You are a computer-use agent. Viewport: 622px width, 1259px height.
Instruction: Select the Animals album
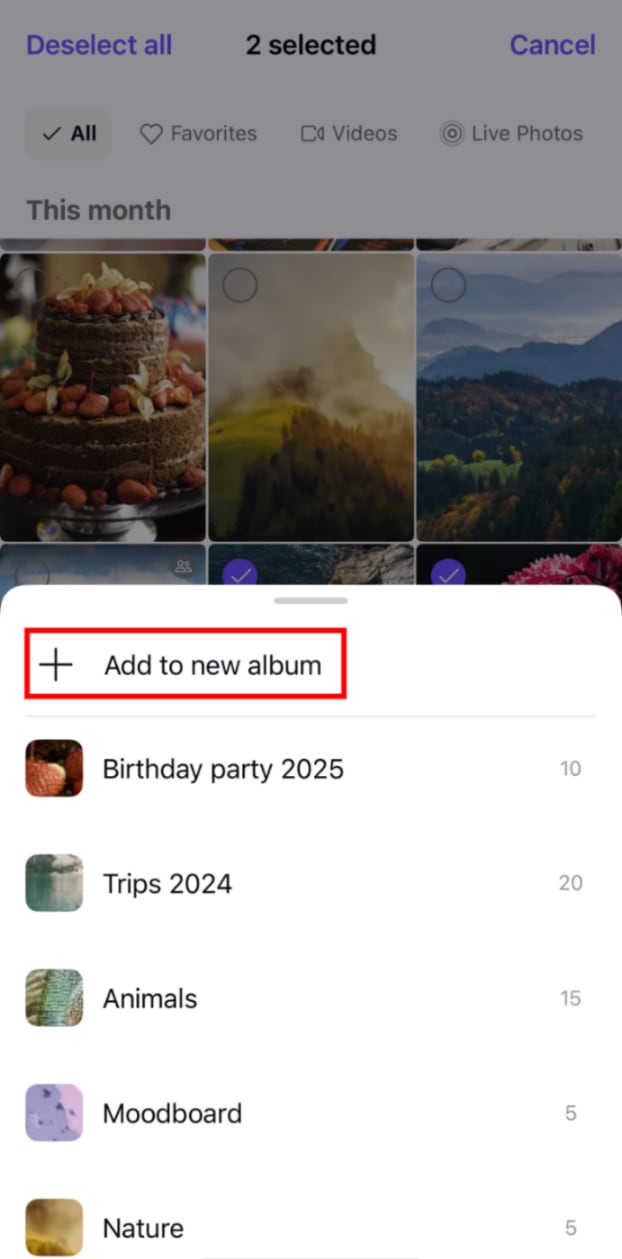(x=150, y=999)
